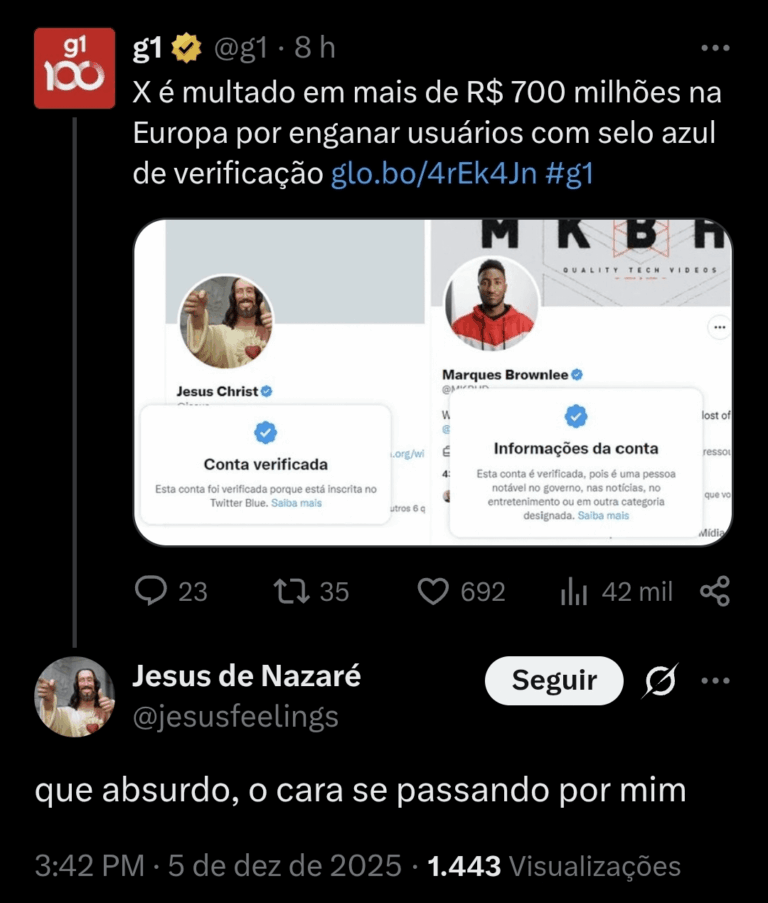Open the g1 profile picture

pos(75,68)
